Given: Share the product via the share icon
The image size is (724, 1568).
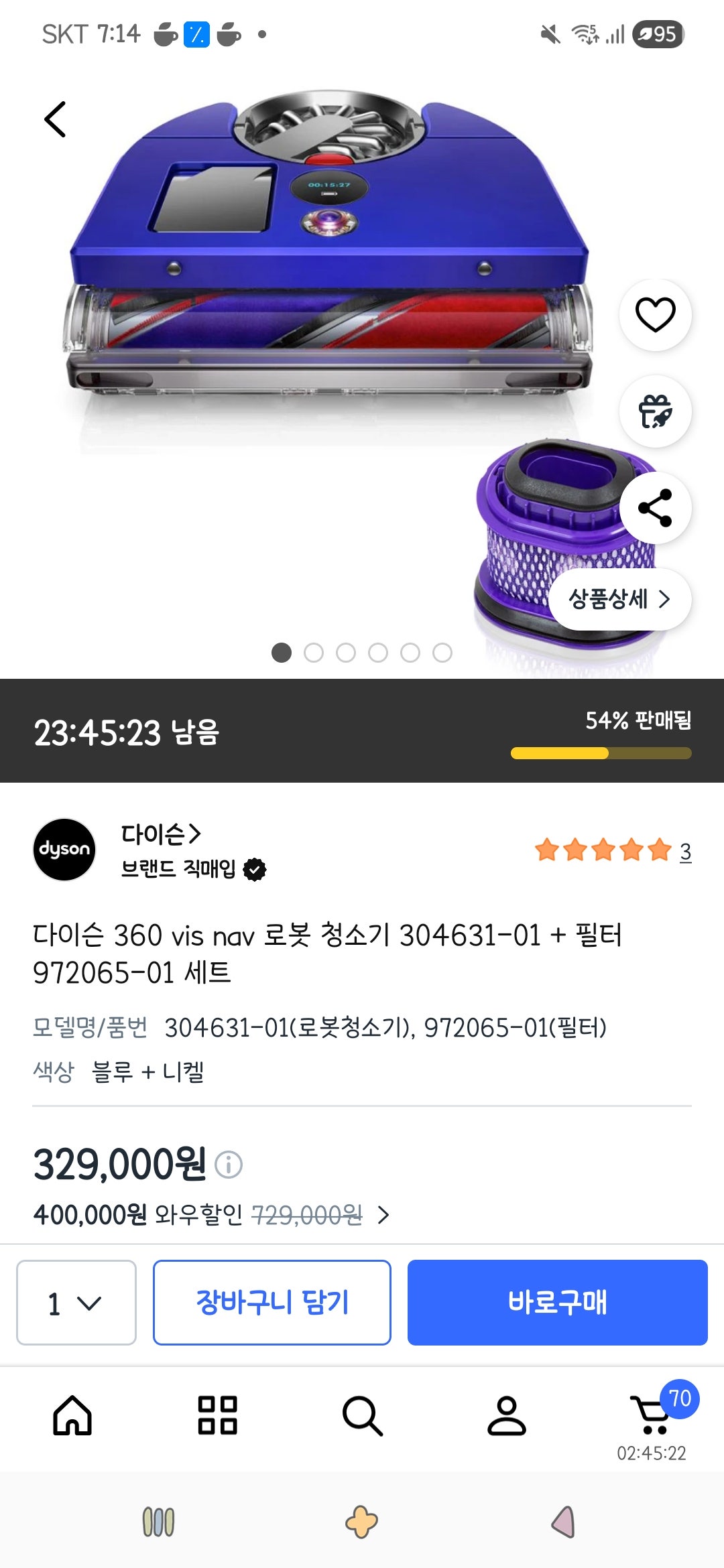Looking at the screenshot, I should 656,508.
